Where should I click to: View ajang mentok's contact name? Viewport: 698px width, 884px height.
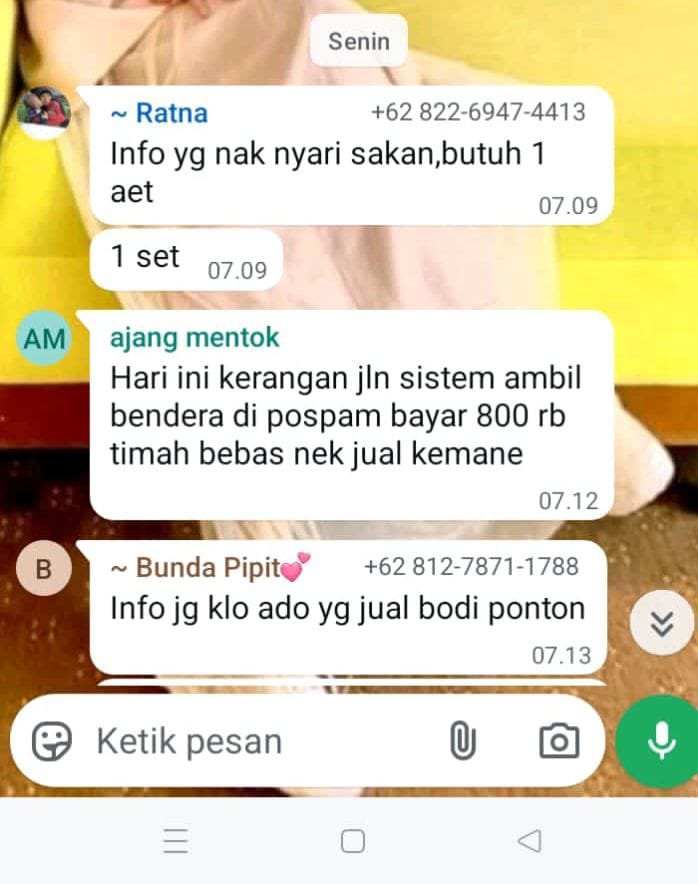tap(194, 338)
